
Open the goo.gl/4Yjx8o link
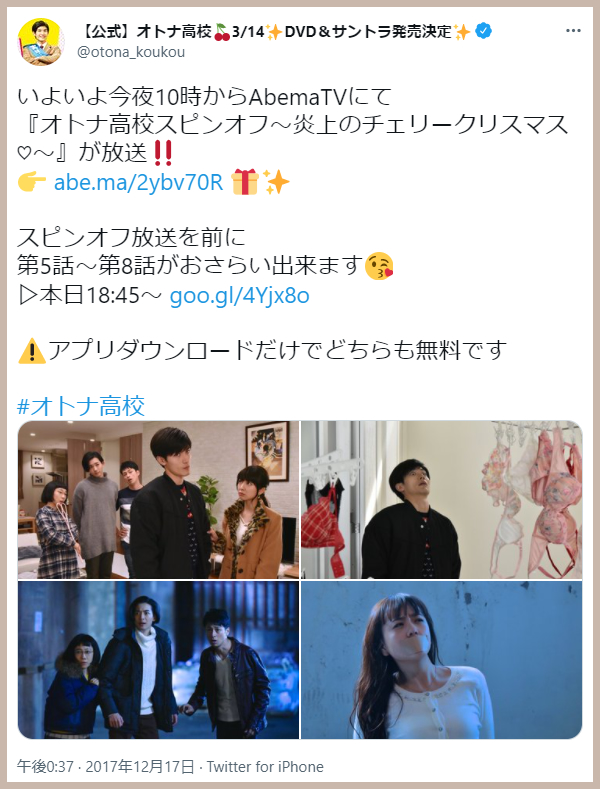[239, 296]
